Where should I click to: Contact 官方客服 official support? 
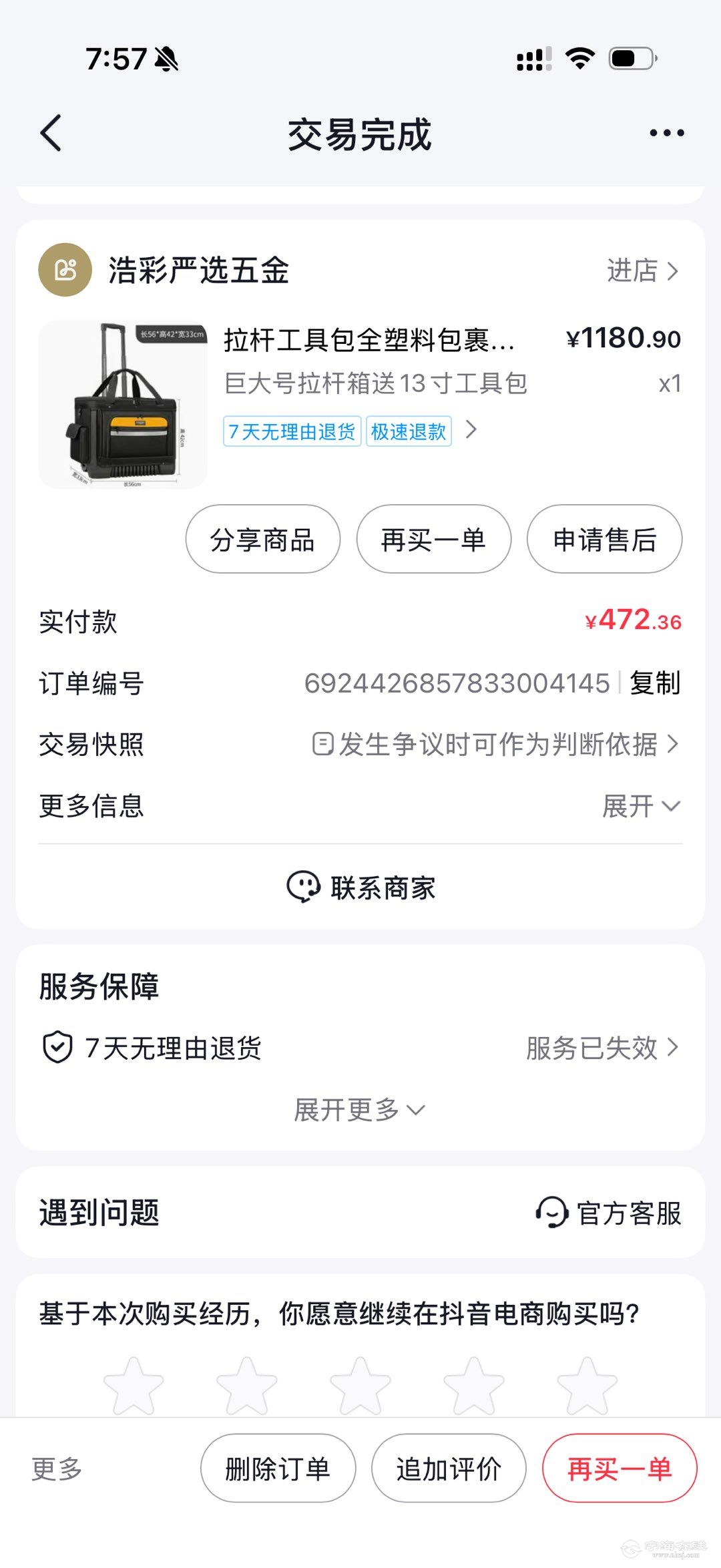pos(608,1213)
